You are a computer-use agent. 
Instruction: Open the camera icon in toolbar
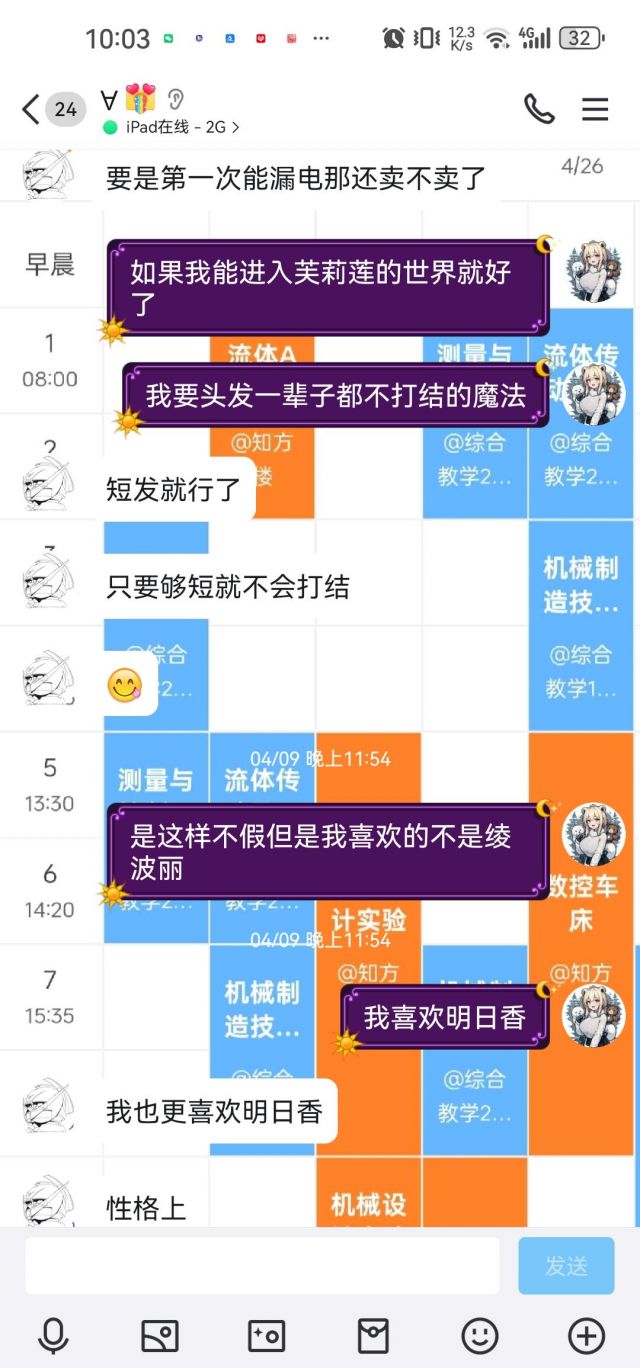tap(266, 1336)
